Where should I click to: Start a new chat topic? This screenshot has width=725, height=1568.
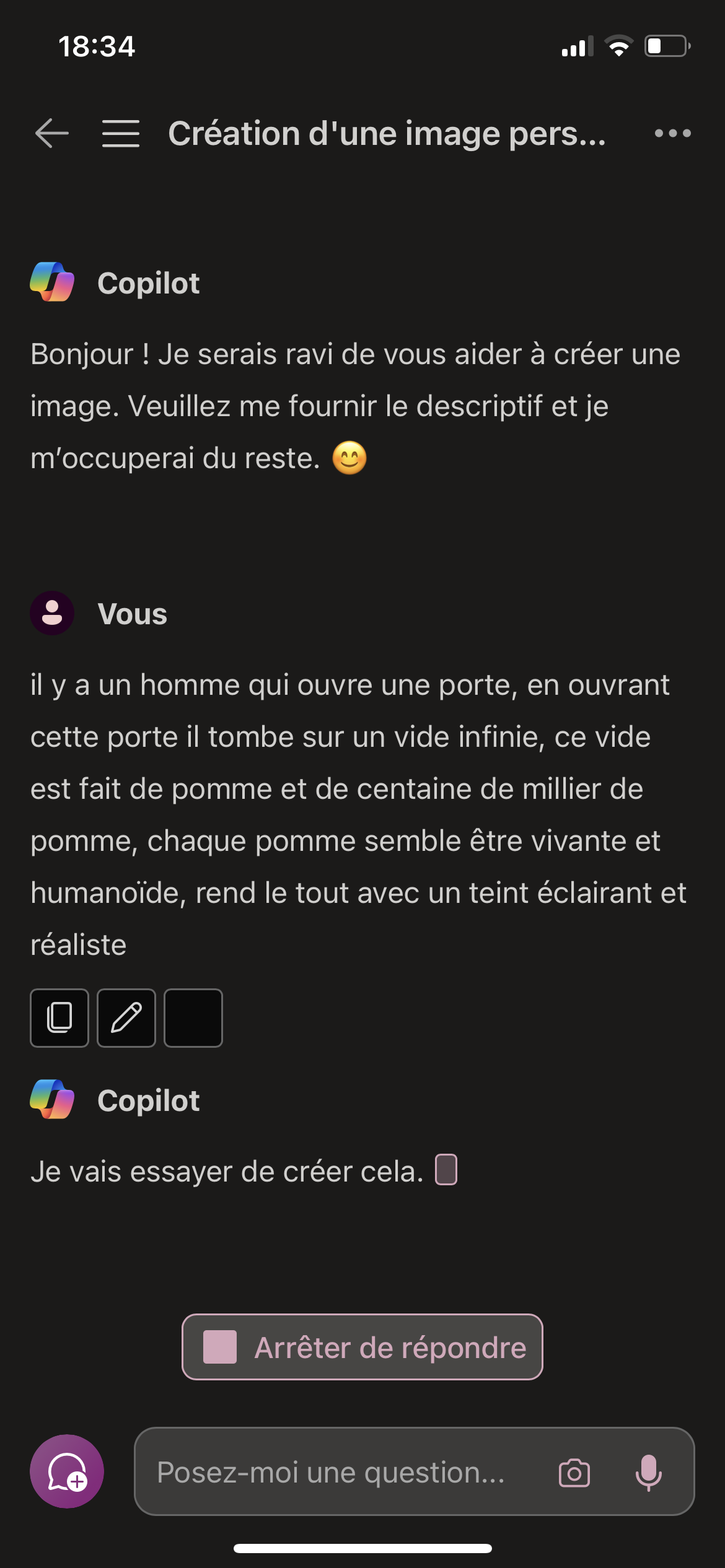pos(67,1471)
